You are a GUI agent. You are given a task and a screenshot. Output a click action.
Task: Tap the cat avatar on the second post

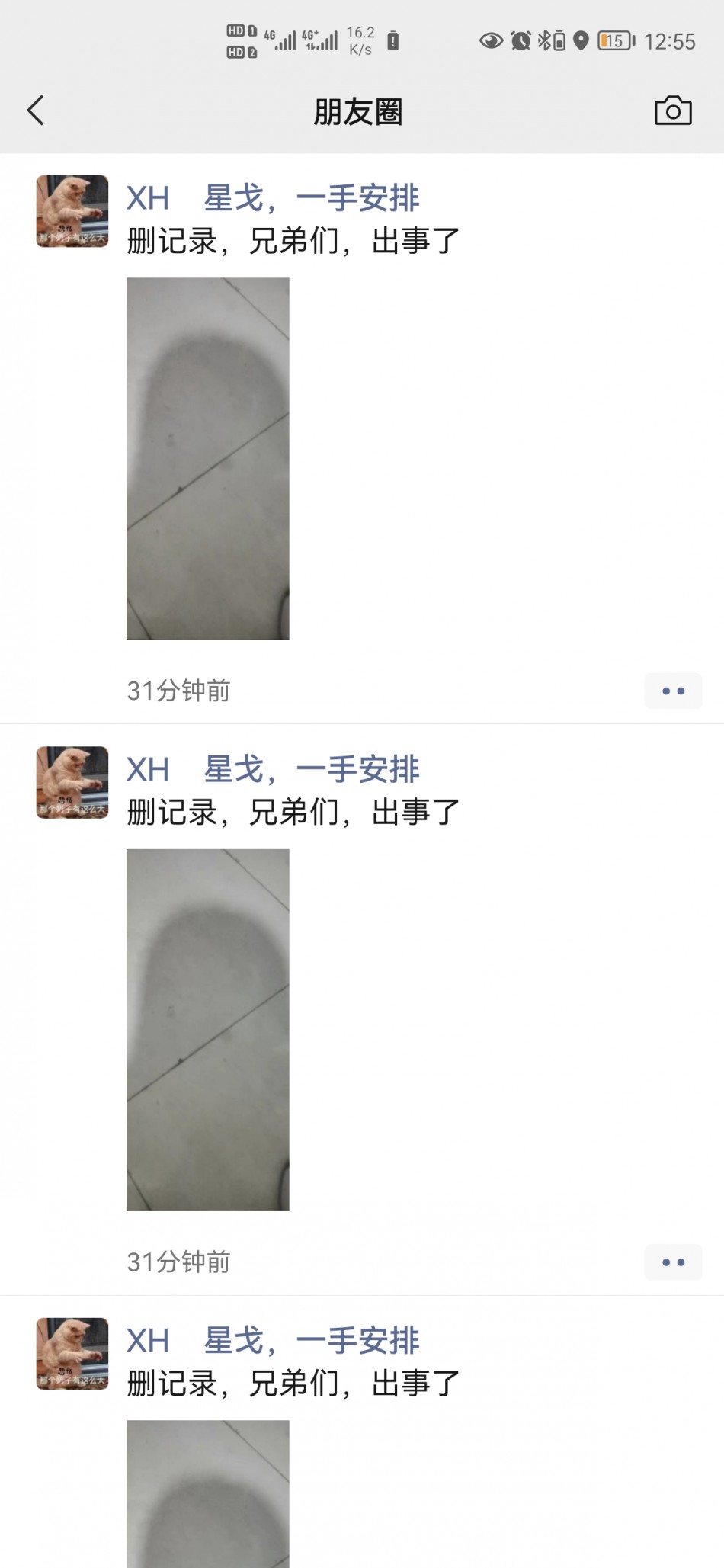pyautogui.click(x=72, y=782)
